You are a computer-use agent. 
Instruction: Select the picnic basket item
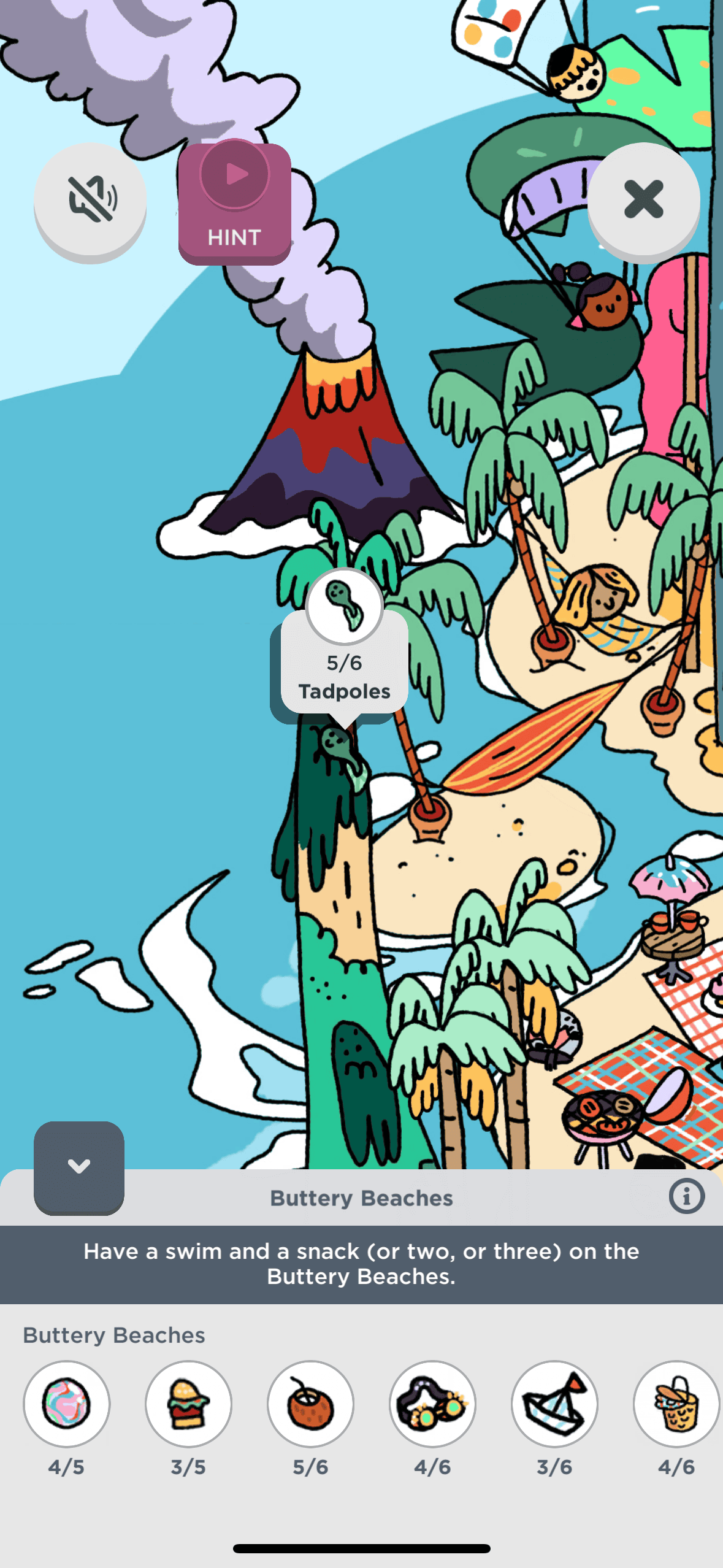pos(676,1404)
